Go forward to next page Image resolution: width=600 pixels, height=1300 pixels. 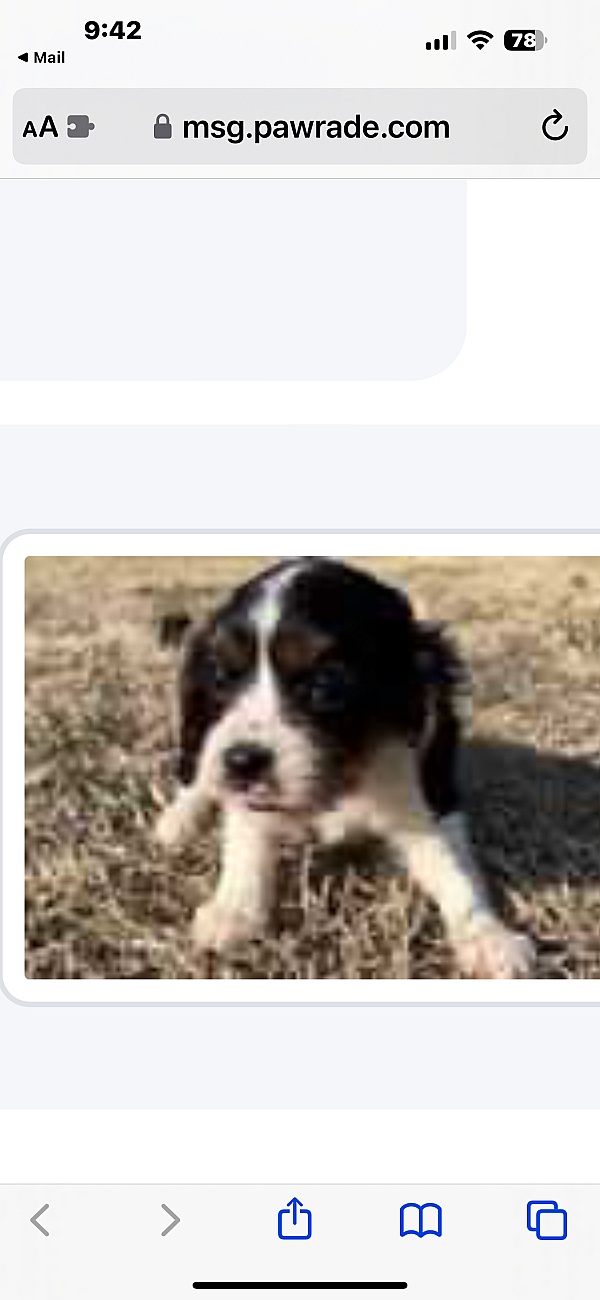170,1220
